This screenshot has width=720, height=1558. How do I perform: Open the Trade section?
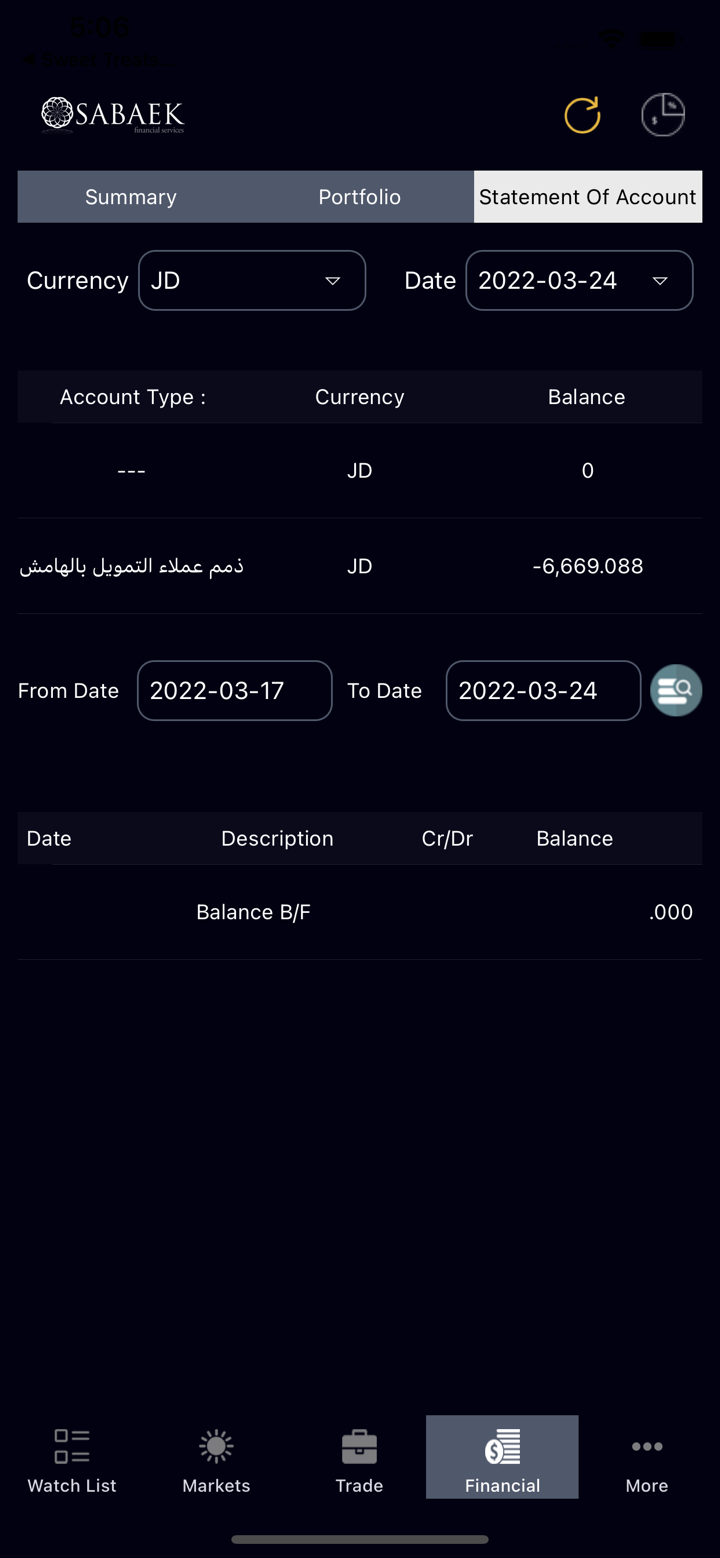[359, 1459]
